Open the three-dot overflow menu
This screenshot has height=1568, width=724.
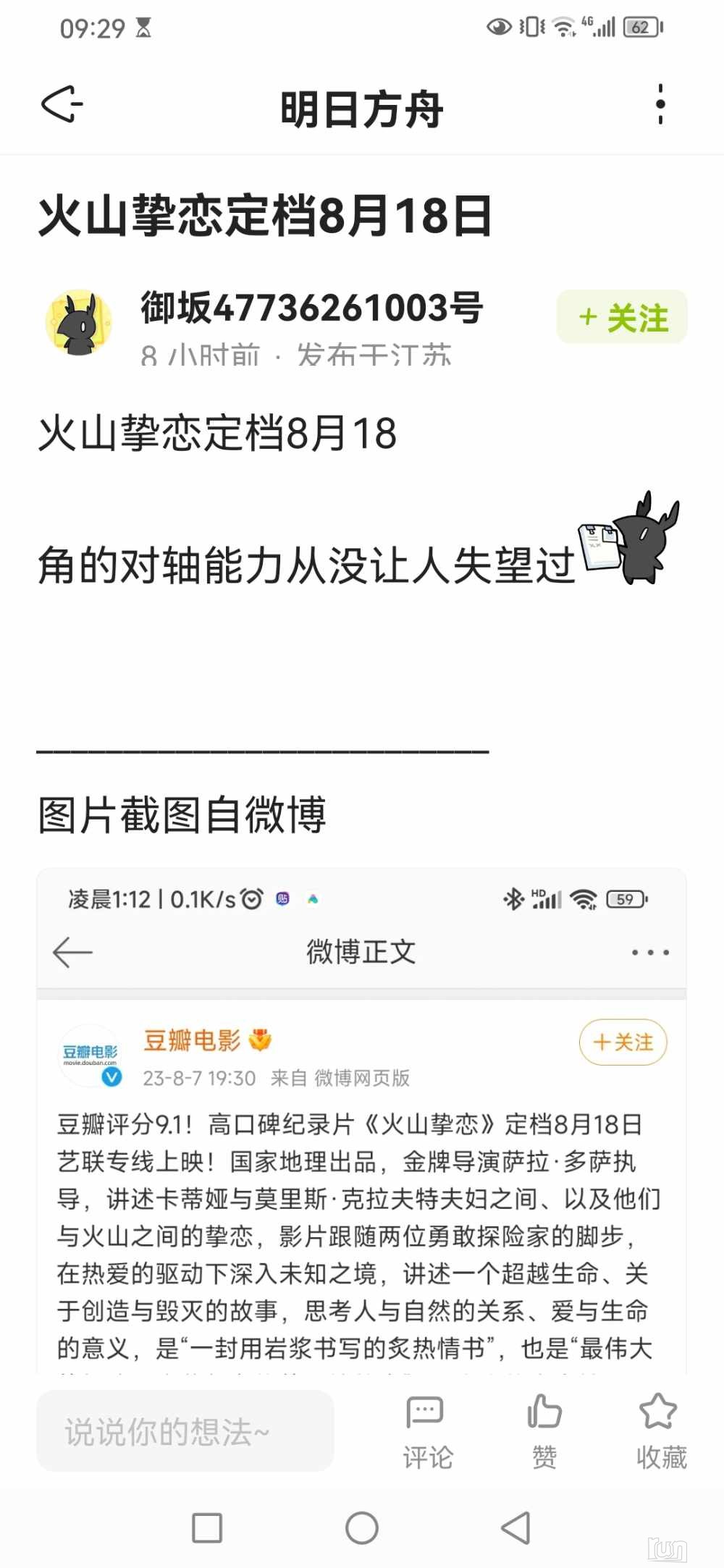point(660,105)
